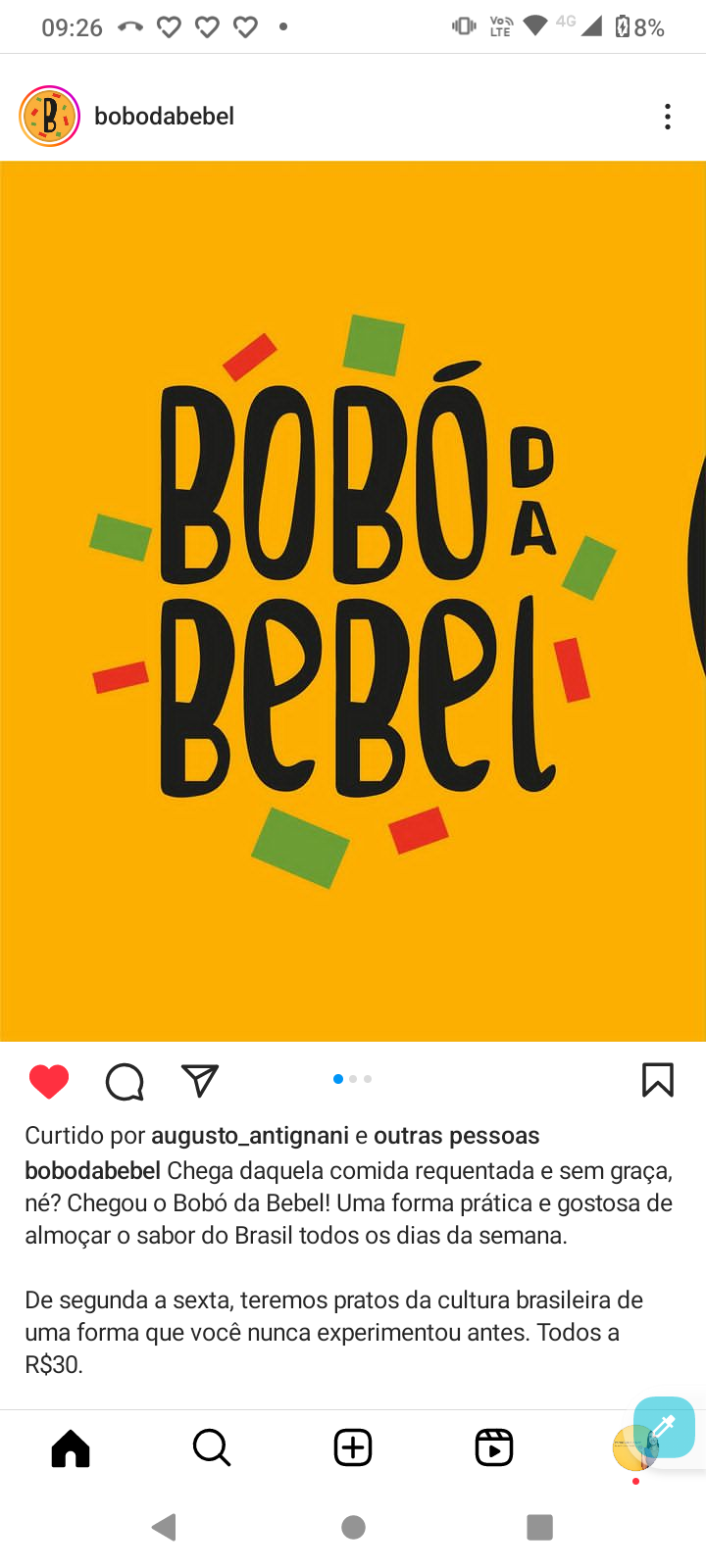This screenshot has height=1568, width=706.
Task: Open the post's three-dot options menu
Action: pos(668,117)
